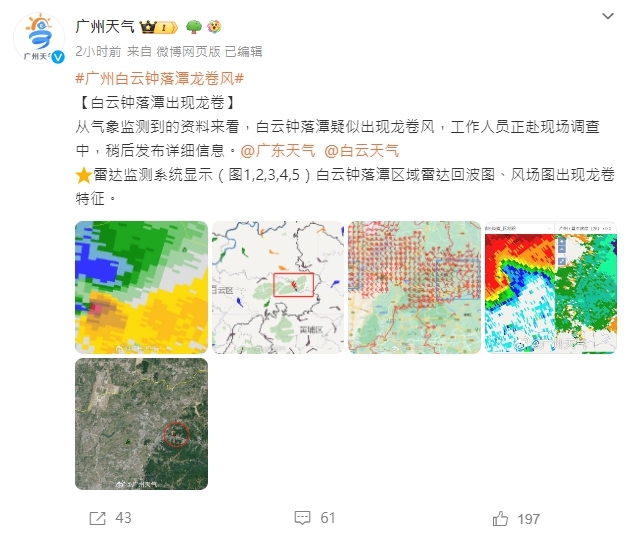Open 广州天气 profile avatar
The width and height of the screenshot is (630, 535).
[39, 38]
